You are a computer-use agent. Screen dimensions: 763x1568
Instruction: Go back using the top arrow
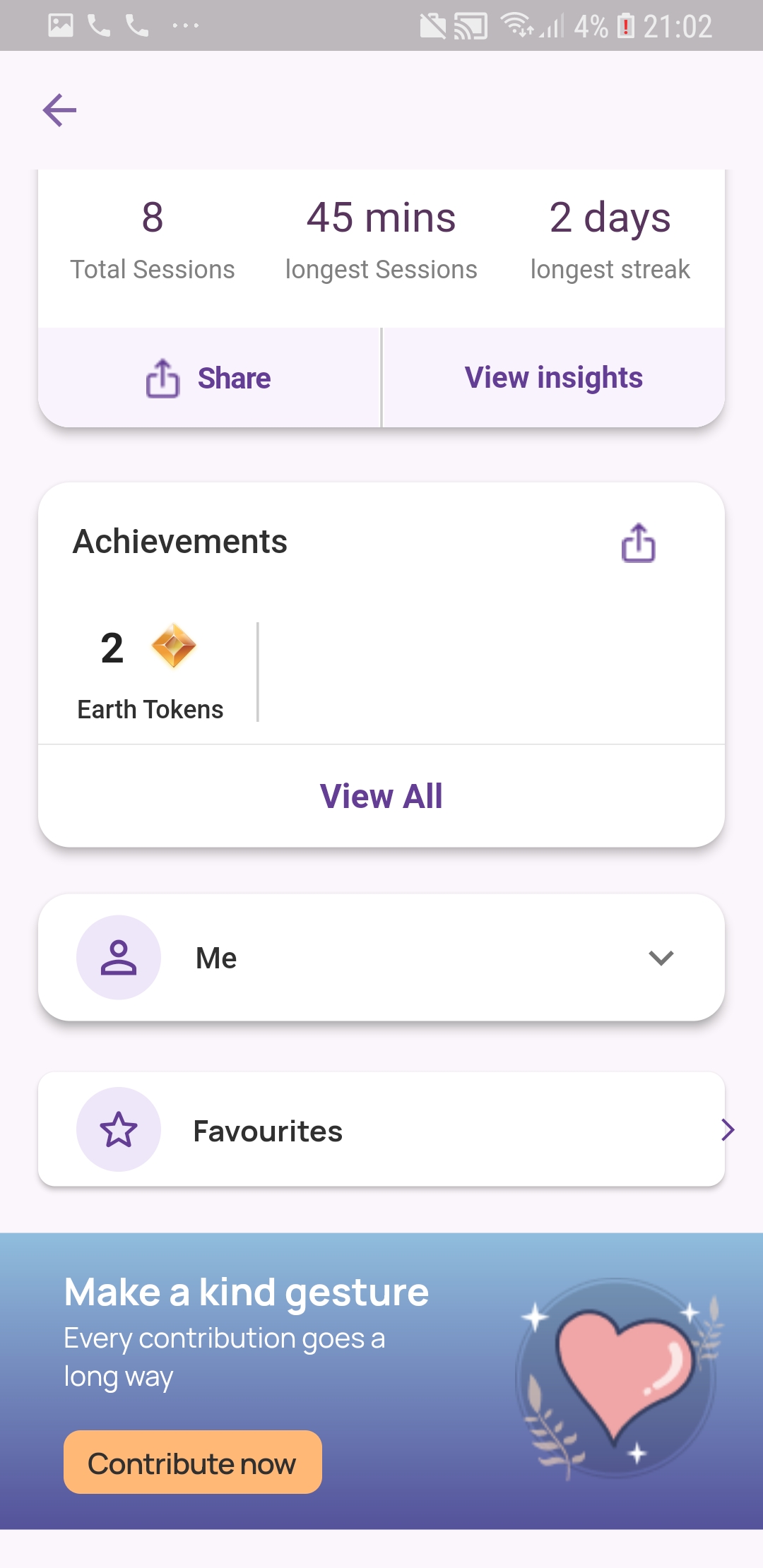coord(59,110)
